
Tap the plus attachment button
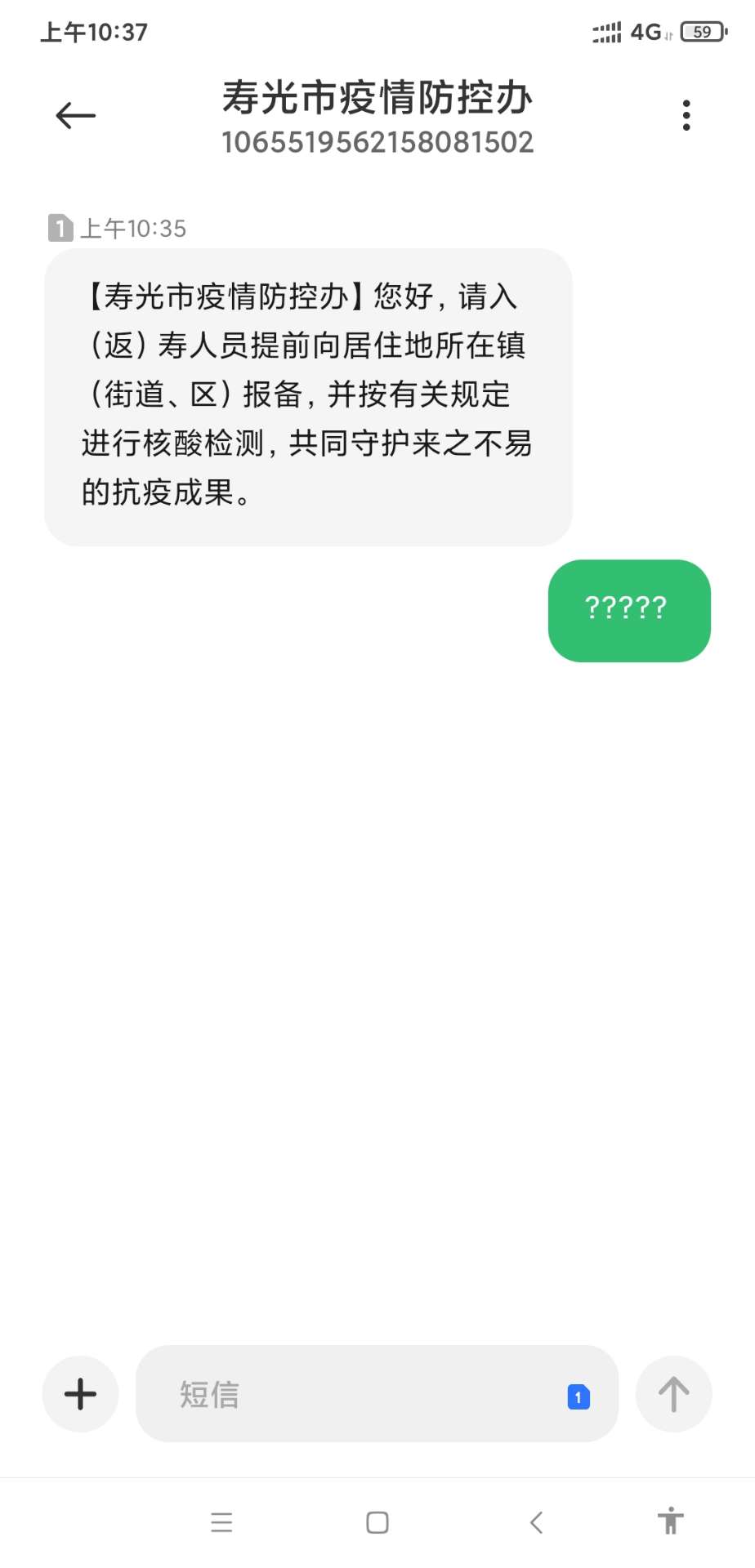click(80, 1394)
